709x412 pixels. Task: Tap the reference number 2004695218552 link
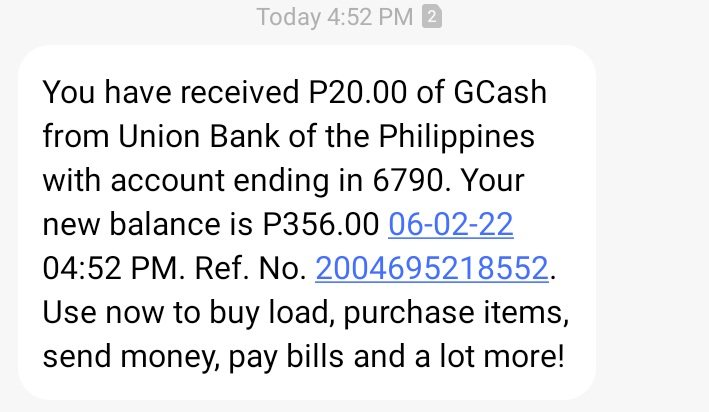click(432, 269)
